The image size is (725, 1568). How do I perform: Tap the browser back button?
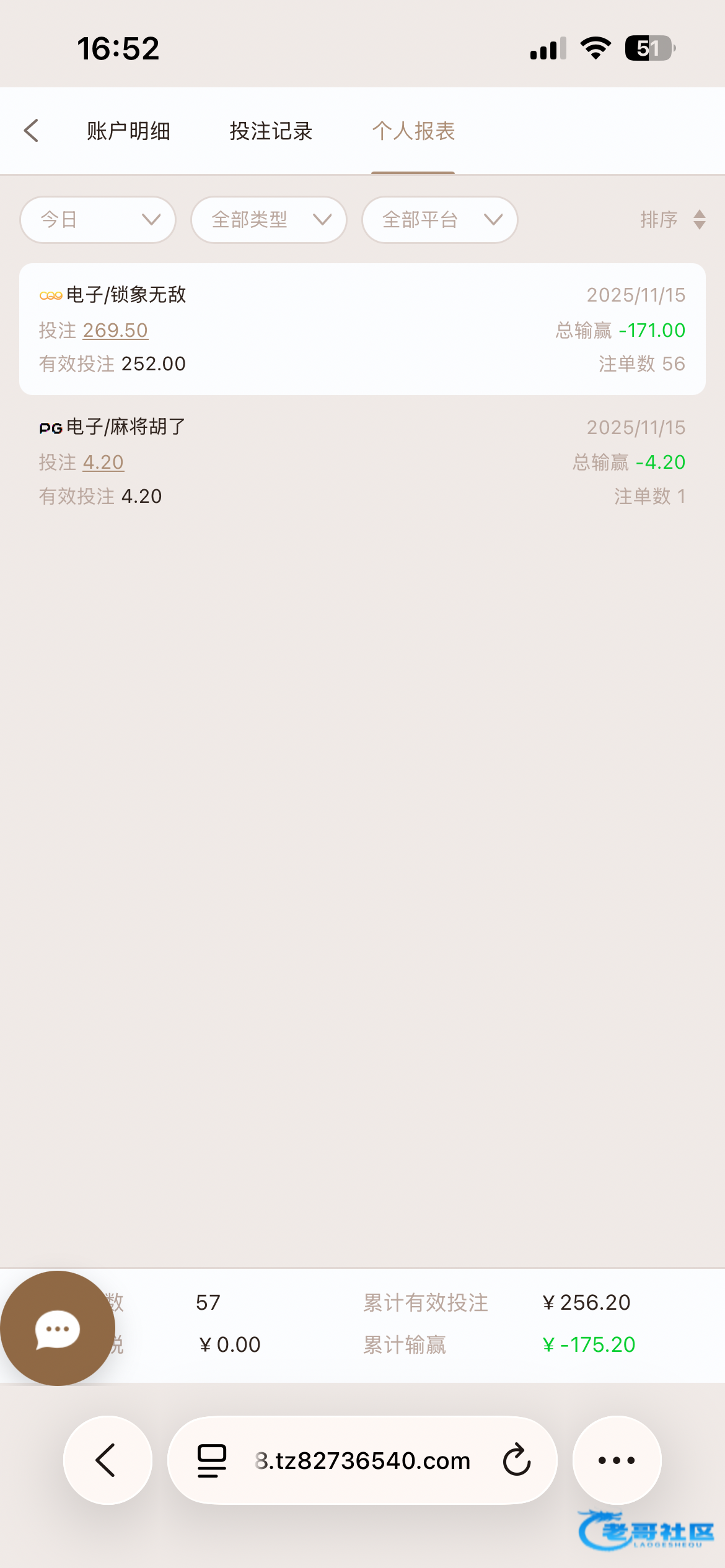(107, 1460)
